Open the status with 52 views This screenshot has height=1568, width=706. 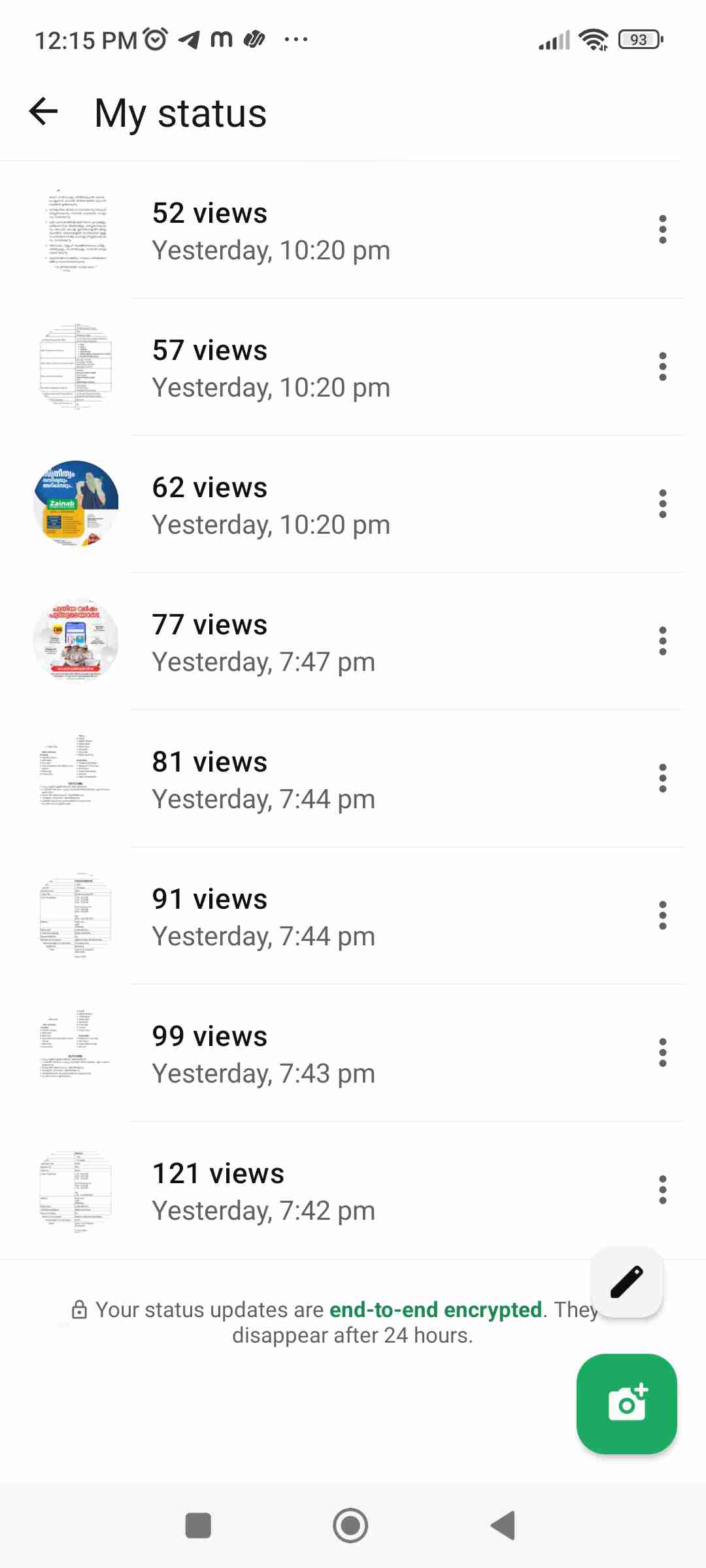point(271,231)
